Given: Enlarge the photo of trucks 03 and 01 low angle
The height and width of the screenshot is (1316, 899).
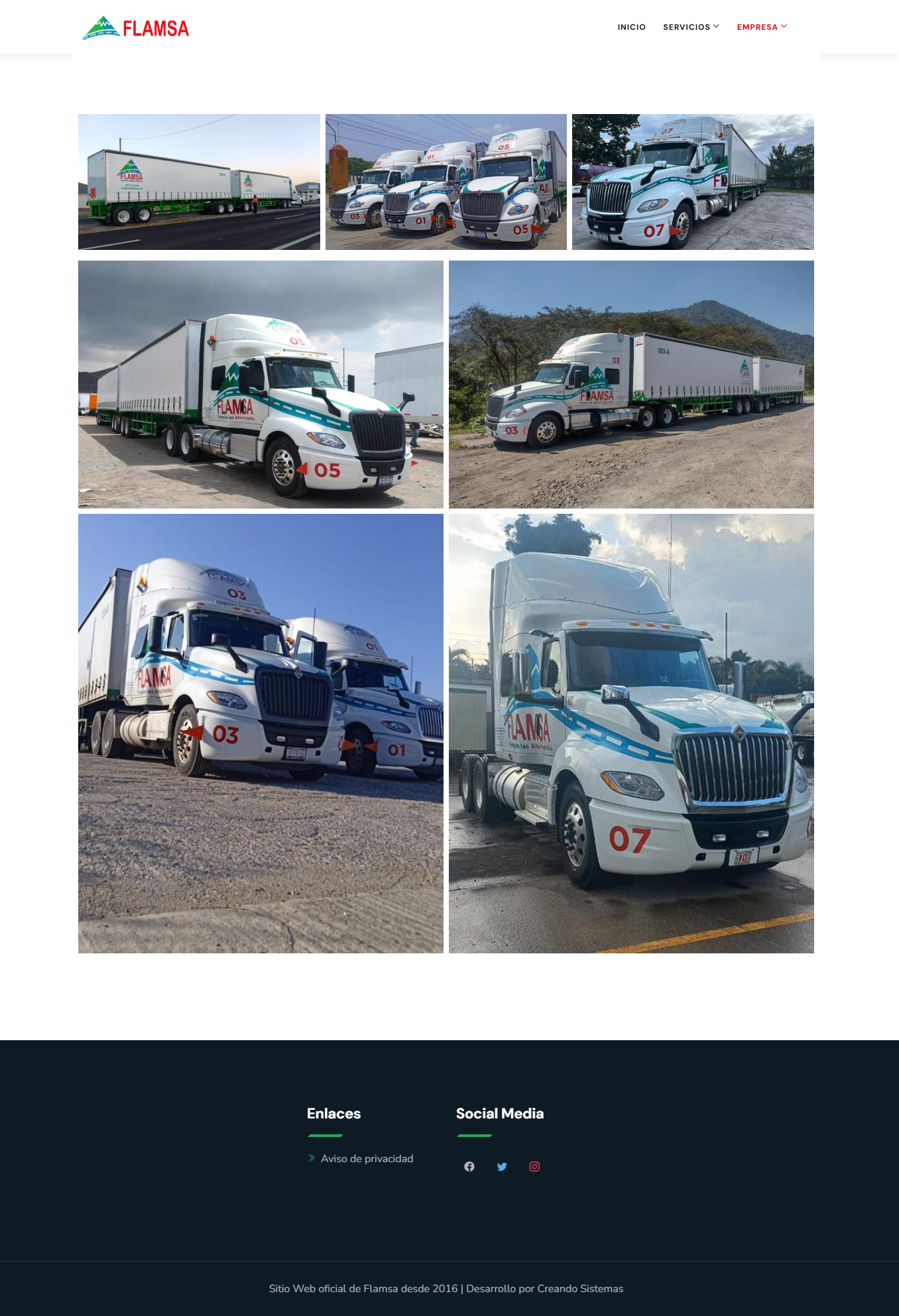Looking at the screenshot, I should (x=261, y=733).
